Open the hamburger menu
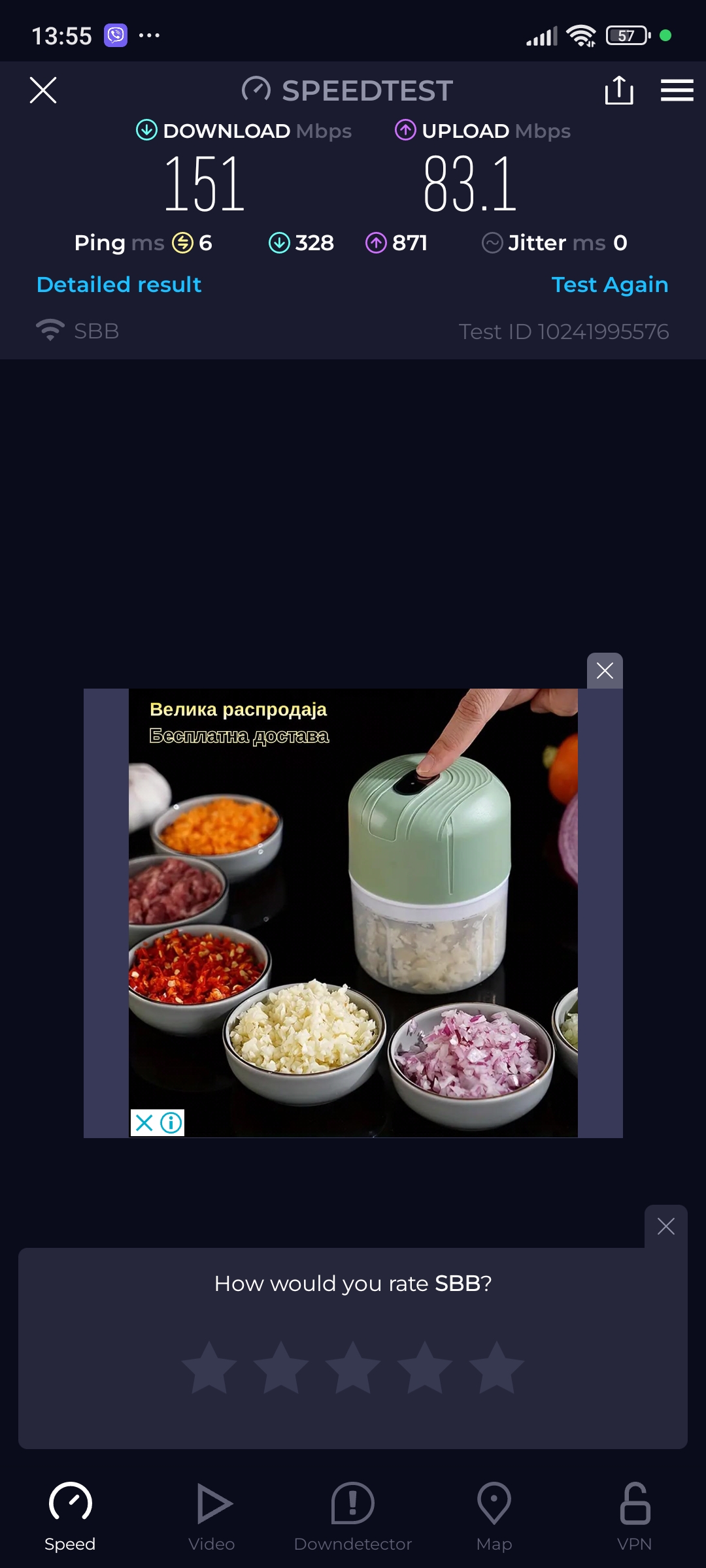 coord(677,90)
